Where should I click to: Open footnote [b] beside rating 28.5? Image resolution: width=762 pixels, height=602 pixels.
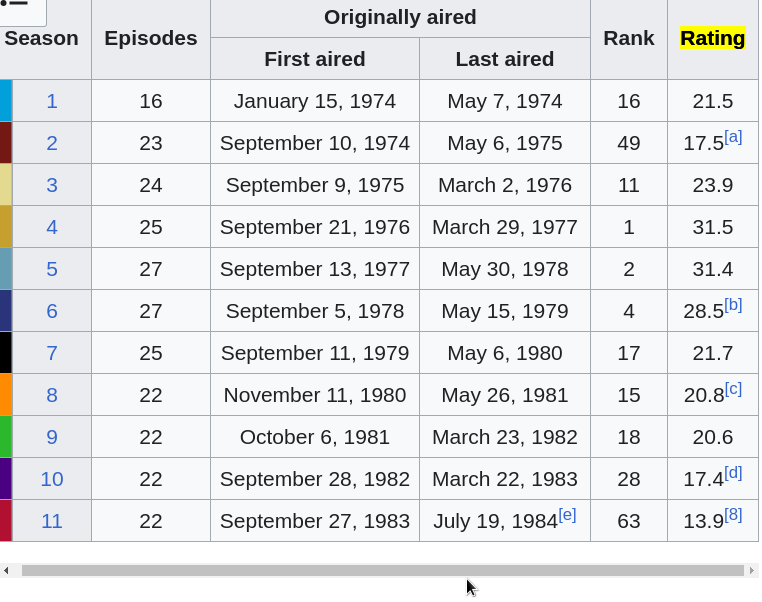(x=733, y=305)
